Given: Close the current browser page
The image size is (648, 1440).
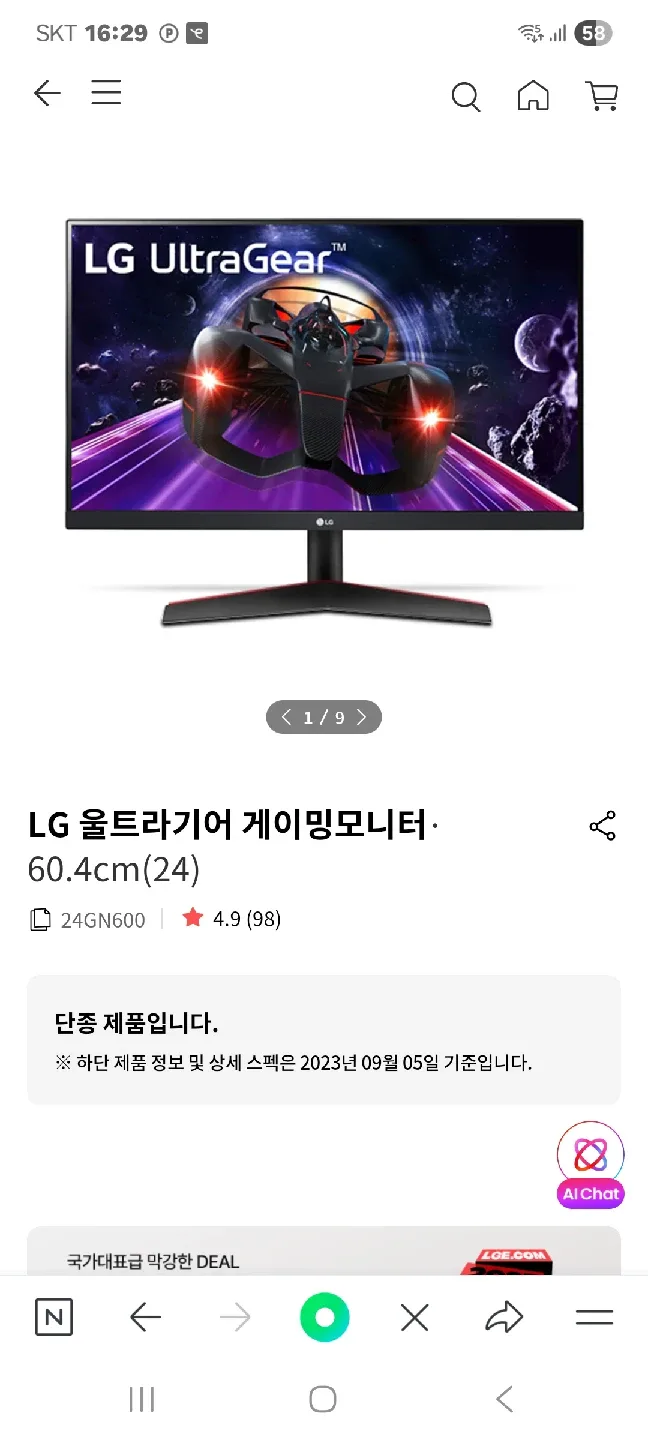Looking at the screenshot, I should [414, 1318].
